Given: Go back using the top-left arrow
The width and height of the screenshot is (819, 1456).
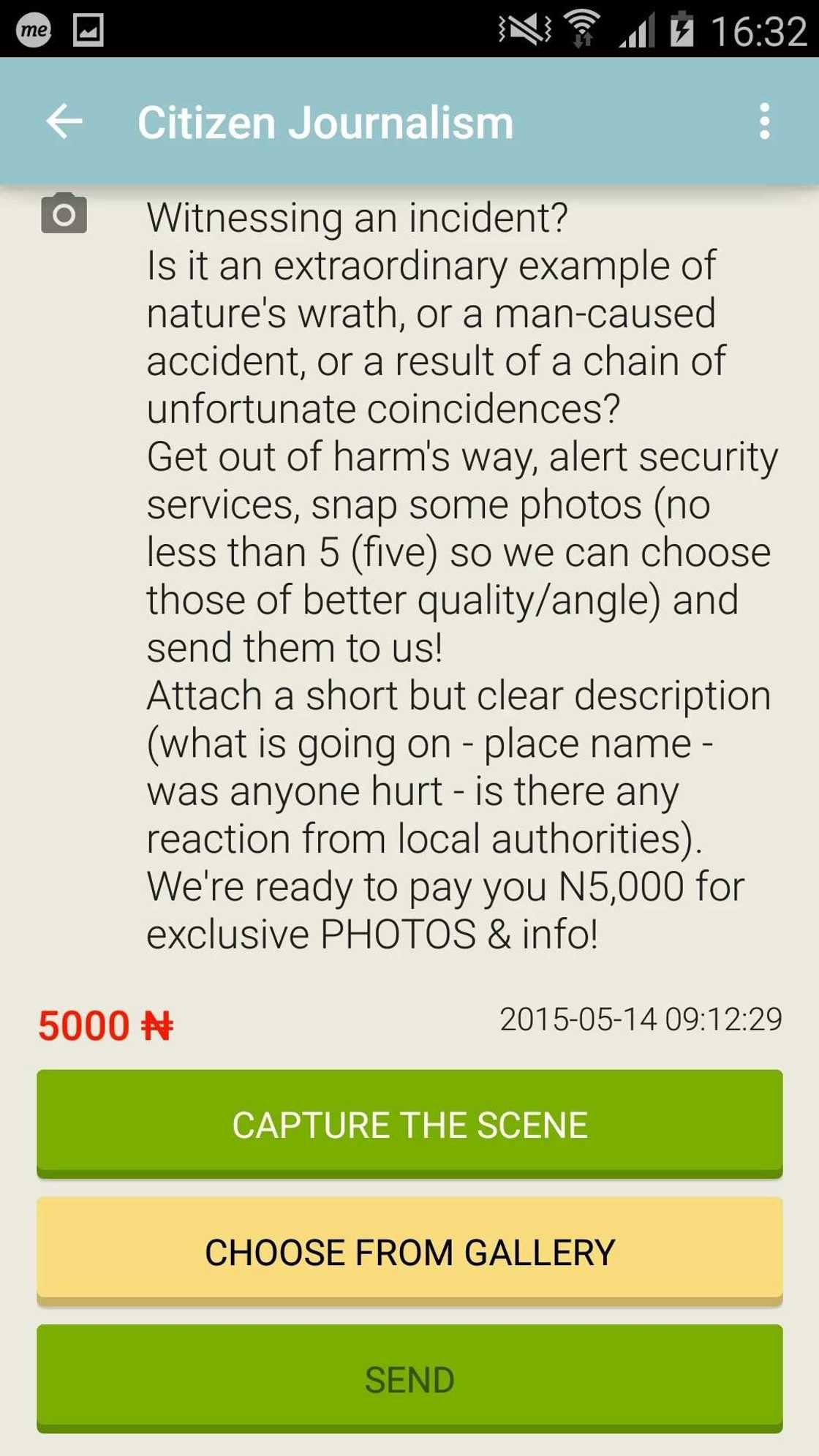Looking at the screenshot, I should 64,121.
